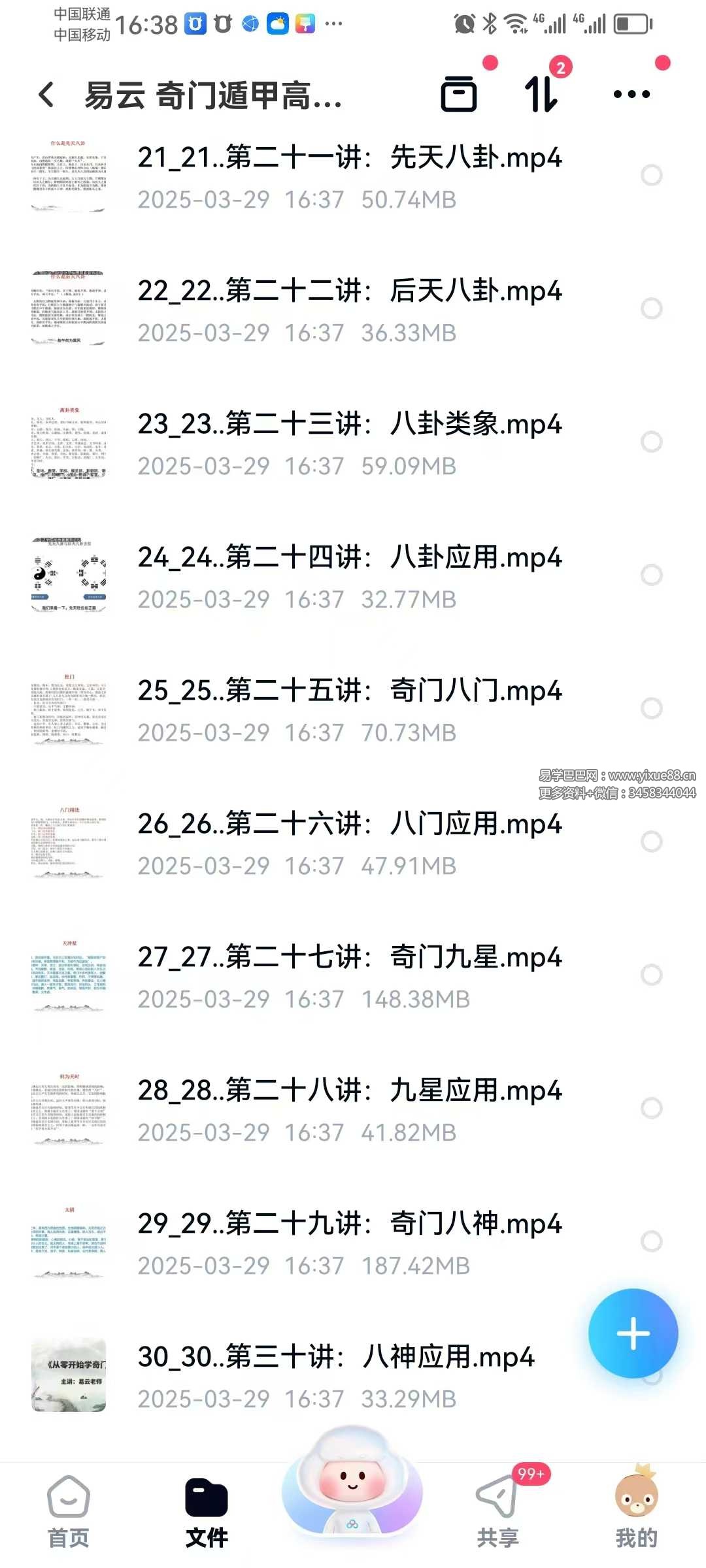Viewport: 706px width, 1568px height.
Task: Open the three-dot overflow menu
Action: [x=631, y=94]
